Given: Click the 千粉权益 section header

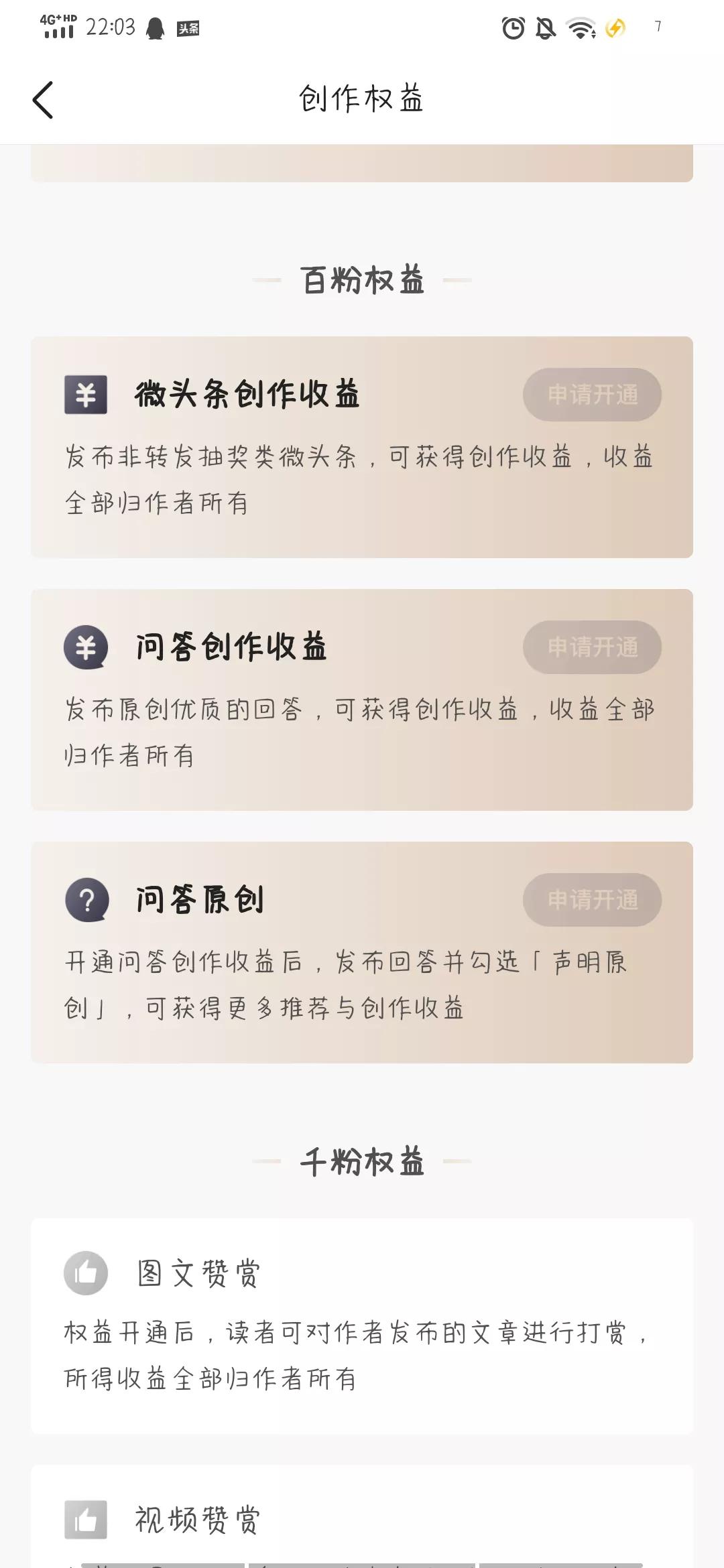Looking at the screenshot, I should (362, 1161).
